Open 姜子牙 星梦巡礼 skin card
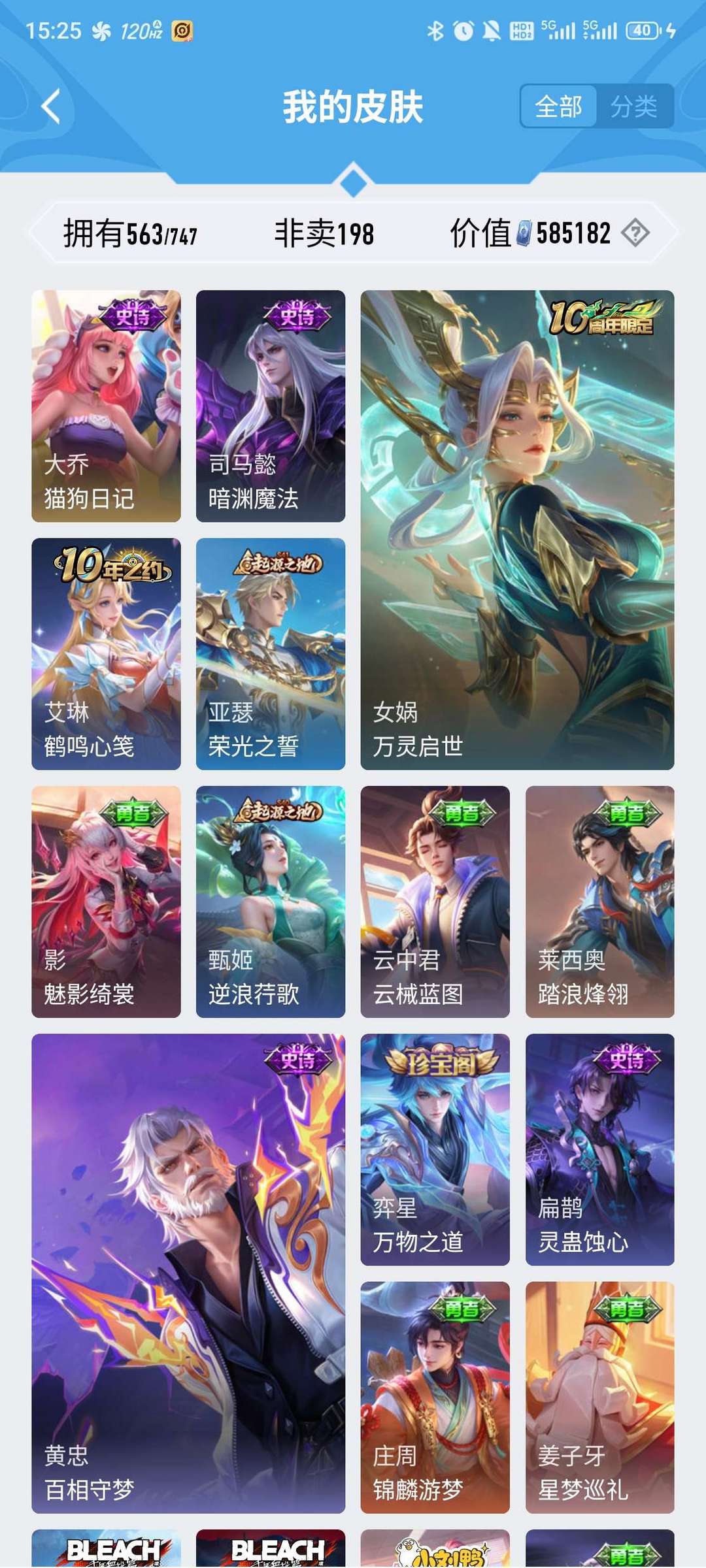Viewport: 706px width, 1568px height. (599, 1397)
